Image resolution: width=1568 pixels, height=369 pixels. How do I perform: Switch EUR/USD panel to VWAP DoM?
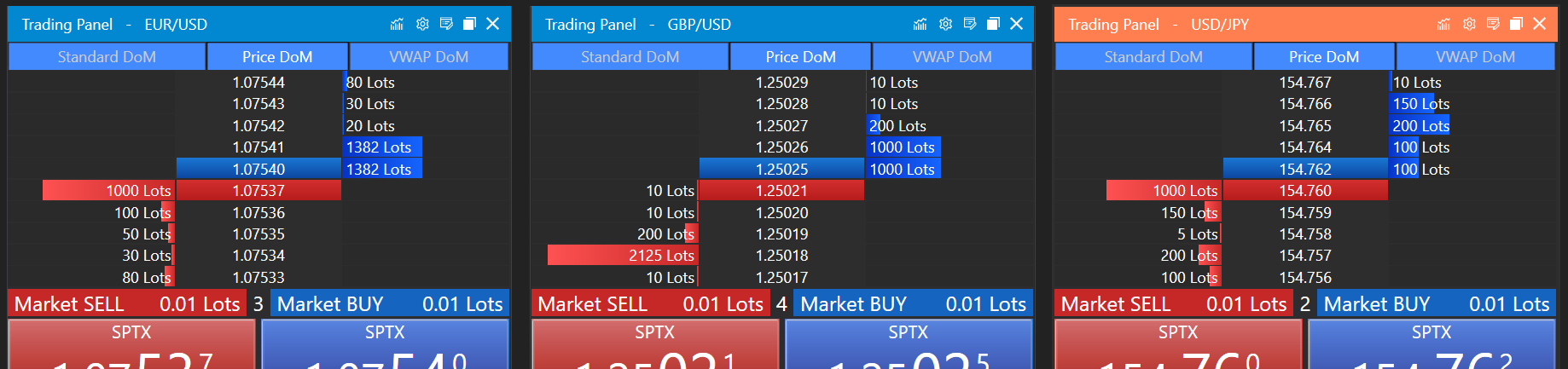pyautogui.click(x=428, y=57)
